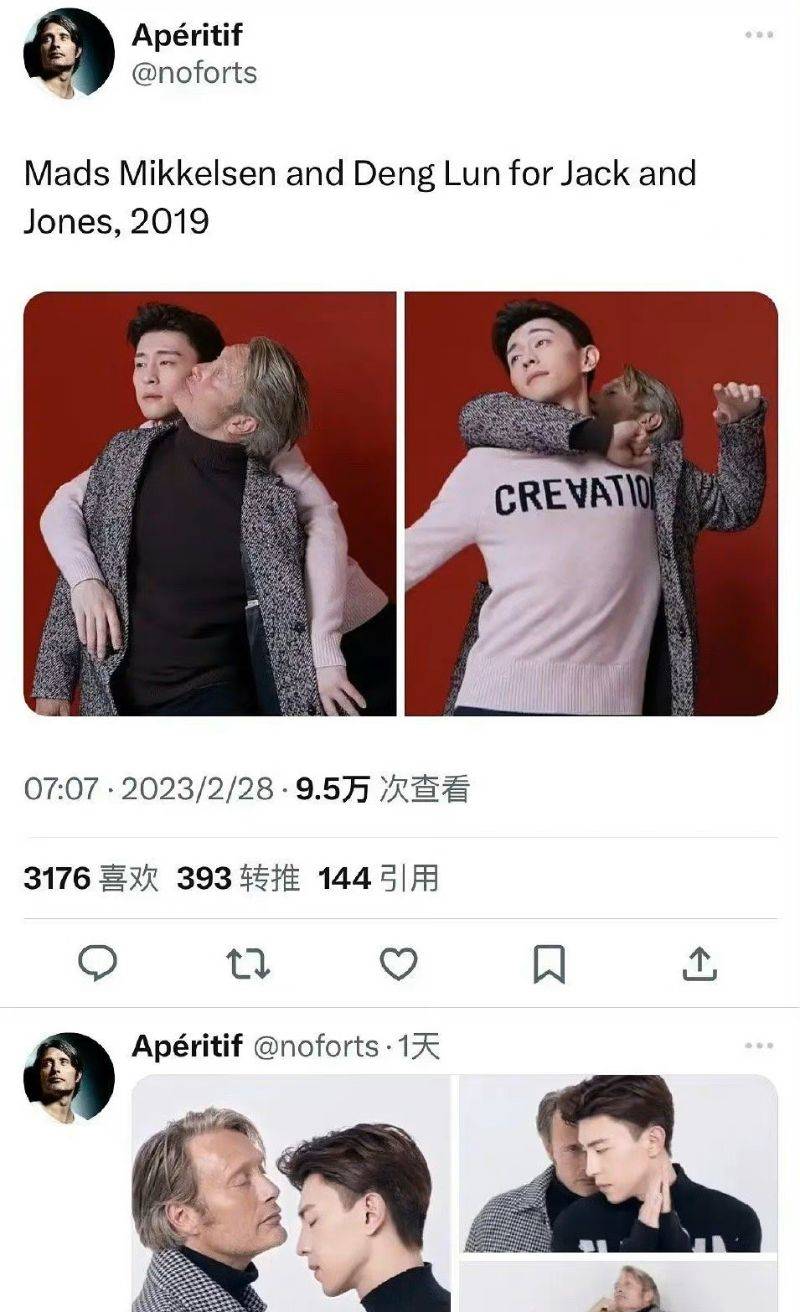Share the tweet via the share icon
This screenshot has height=1312, width=800.
click(x=699, y=963)
